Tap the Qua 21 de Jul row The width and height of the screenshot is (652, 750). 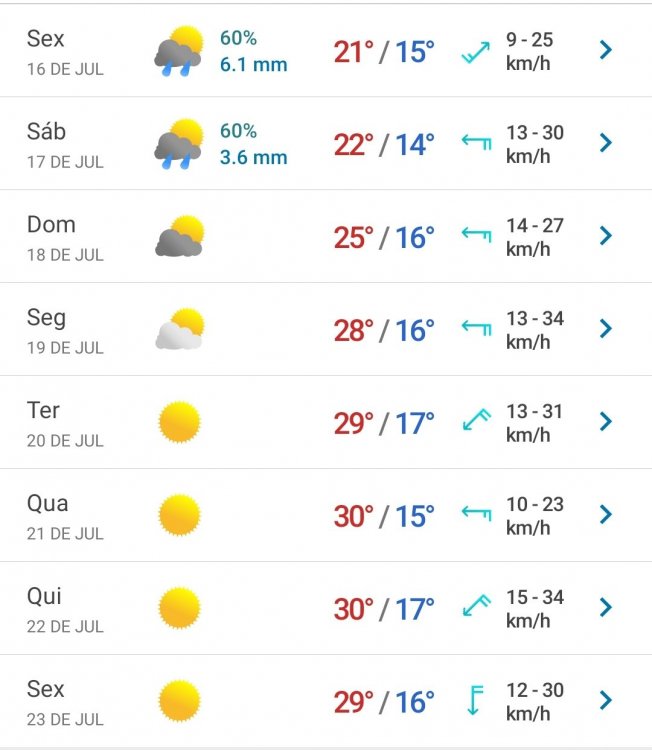click(x=326, y=515)
